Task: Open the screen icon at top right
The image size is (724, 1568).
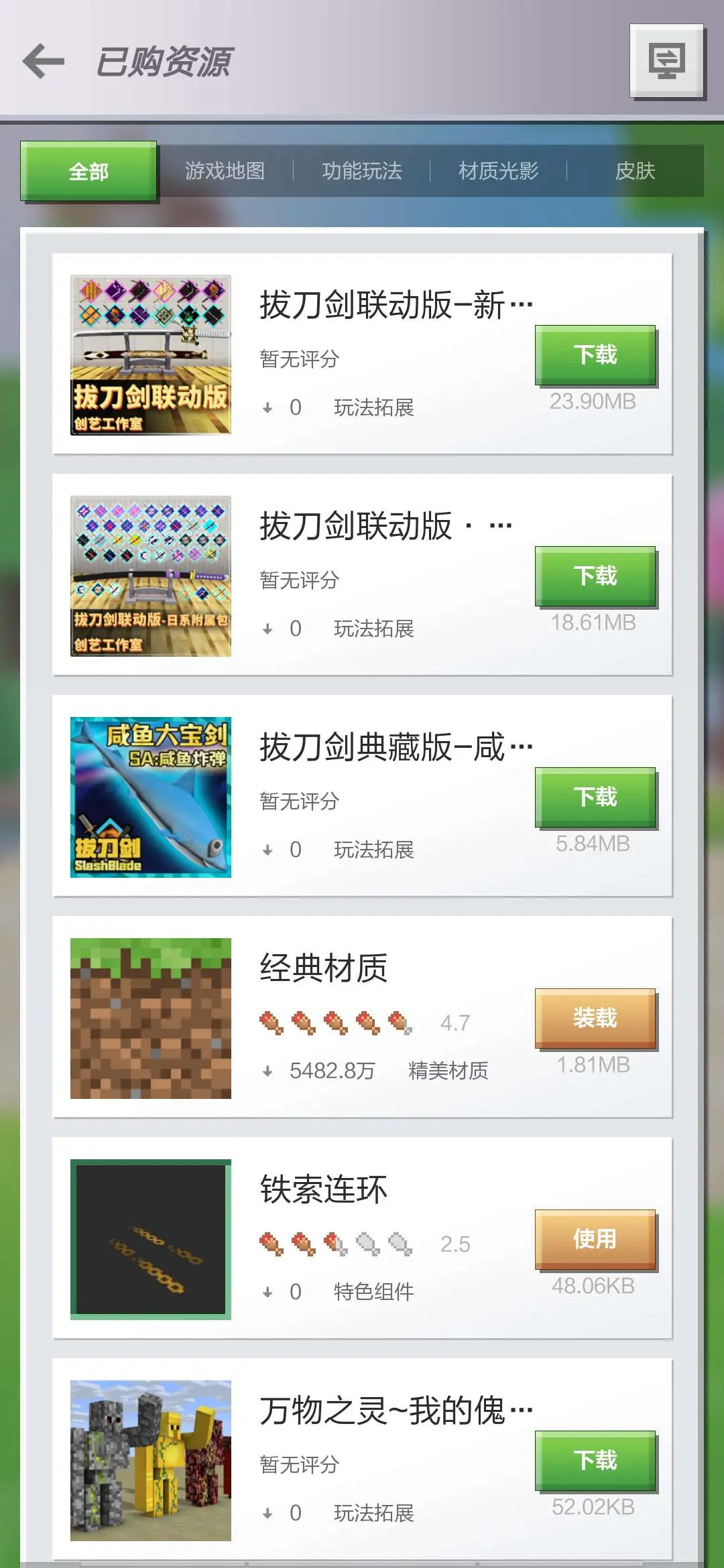Action: pos(666,61)
